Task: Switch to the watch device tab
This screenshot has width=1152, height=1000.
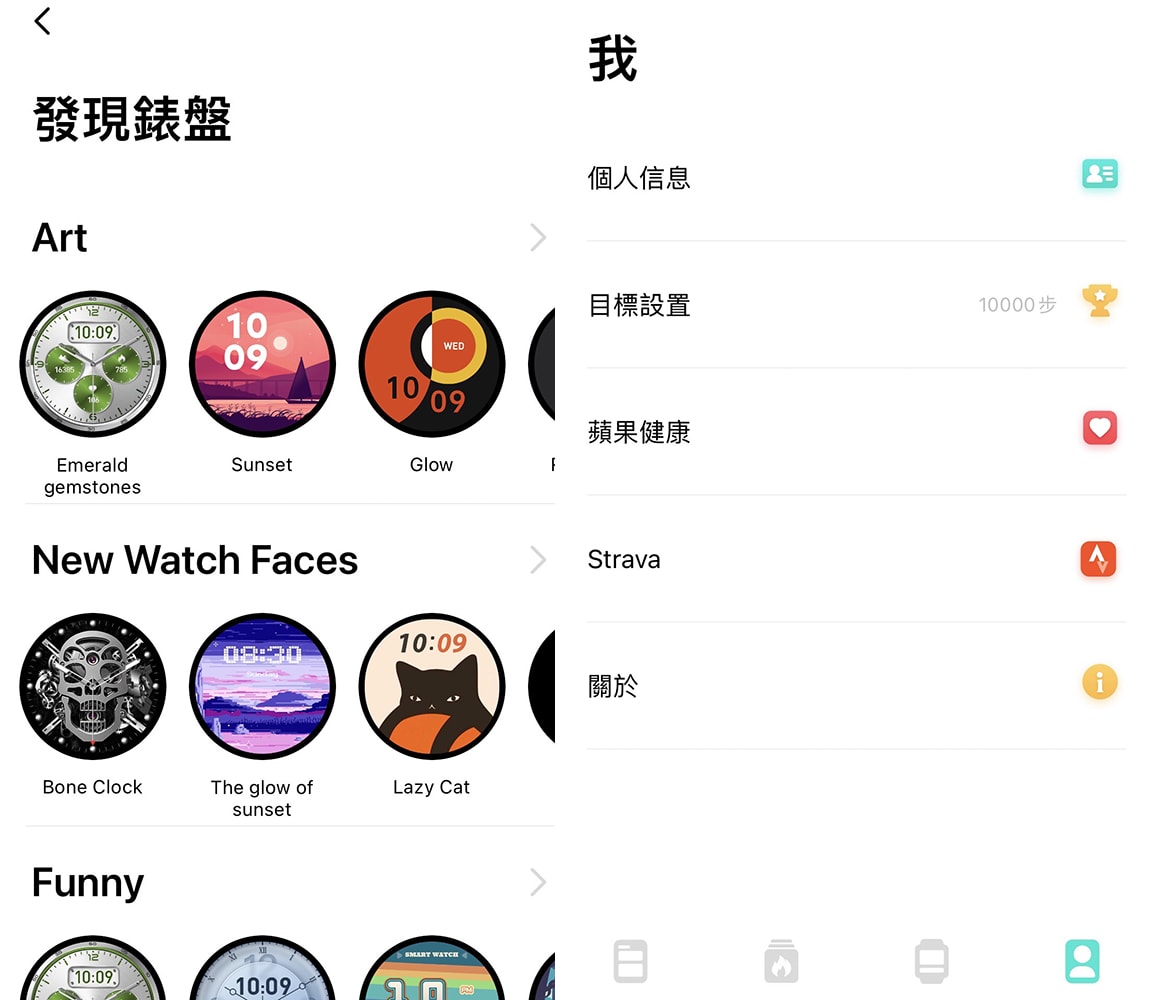Action: 931,961
